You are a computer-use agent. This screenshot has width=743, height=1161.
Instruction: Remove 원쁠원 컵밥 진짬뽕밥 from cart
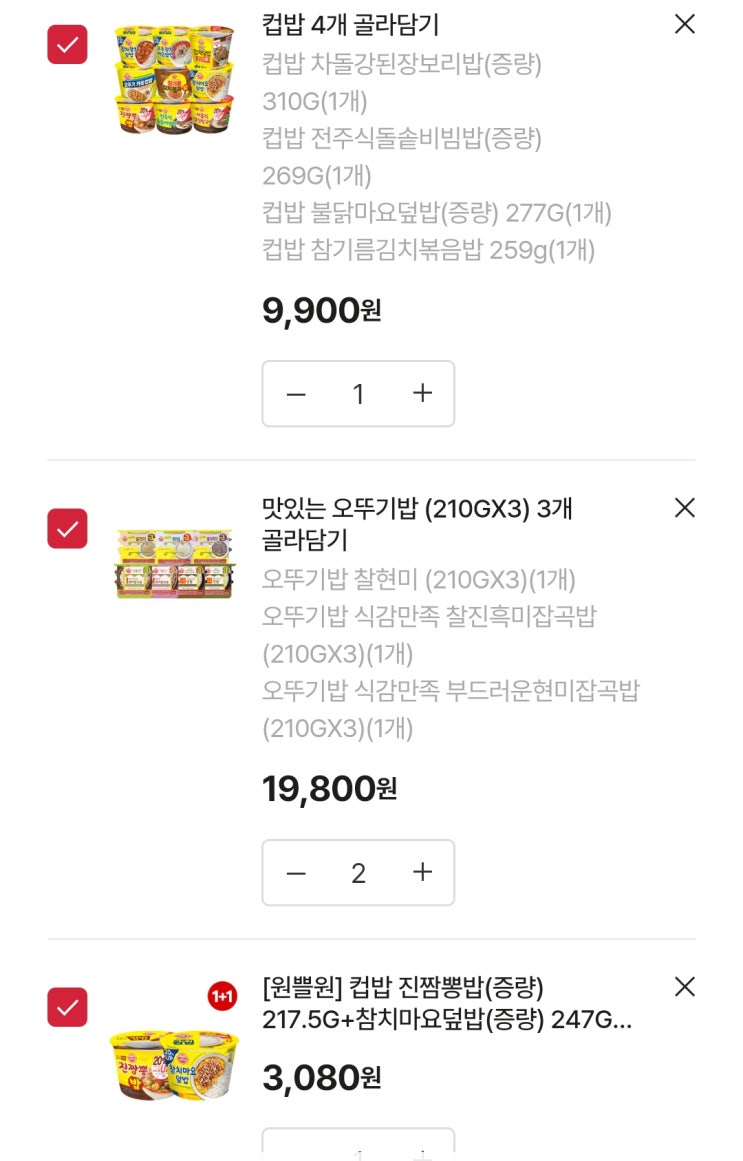(684, 987)
